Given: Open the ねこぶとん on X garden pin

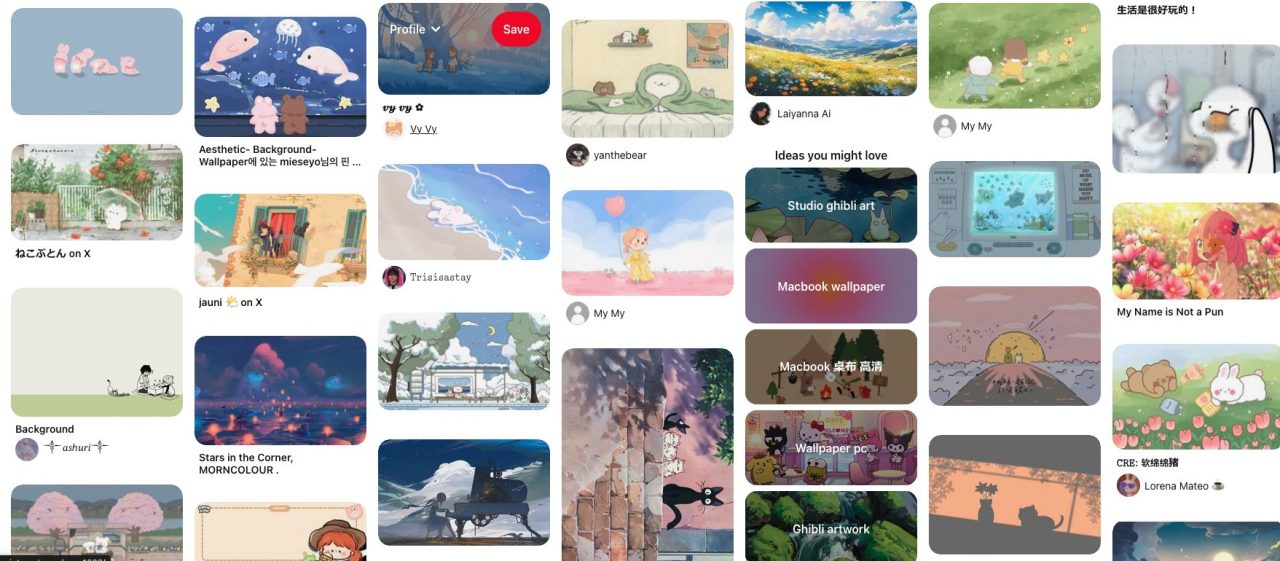Looking at the screenshot, I should (96, 192).
